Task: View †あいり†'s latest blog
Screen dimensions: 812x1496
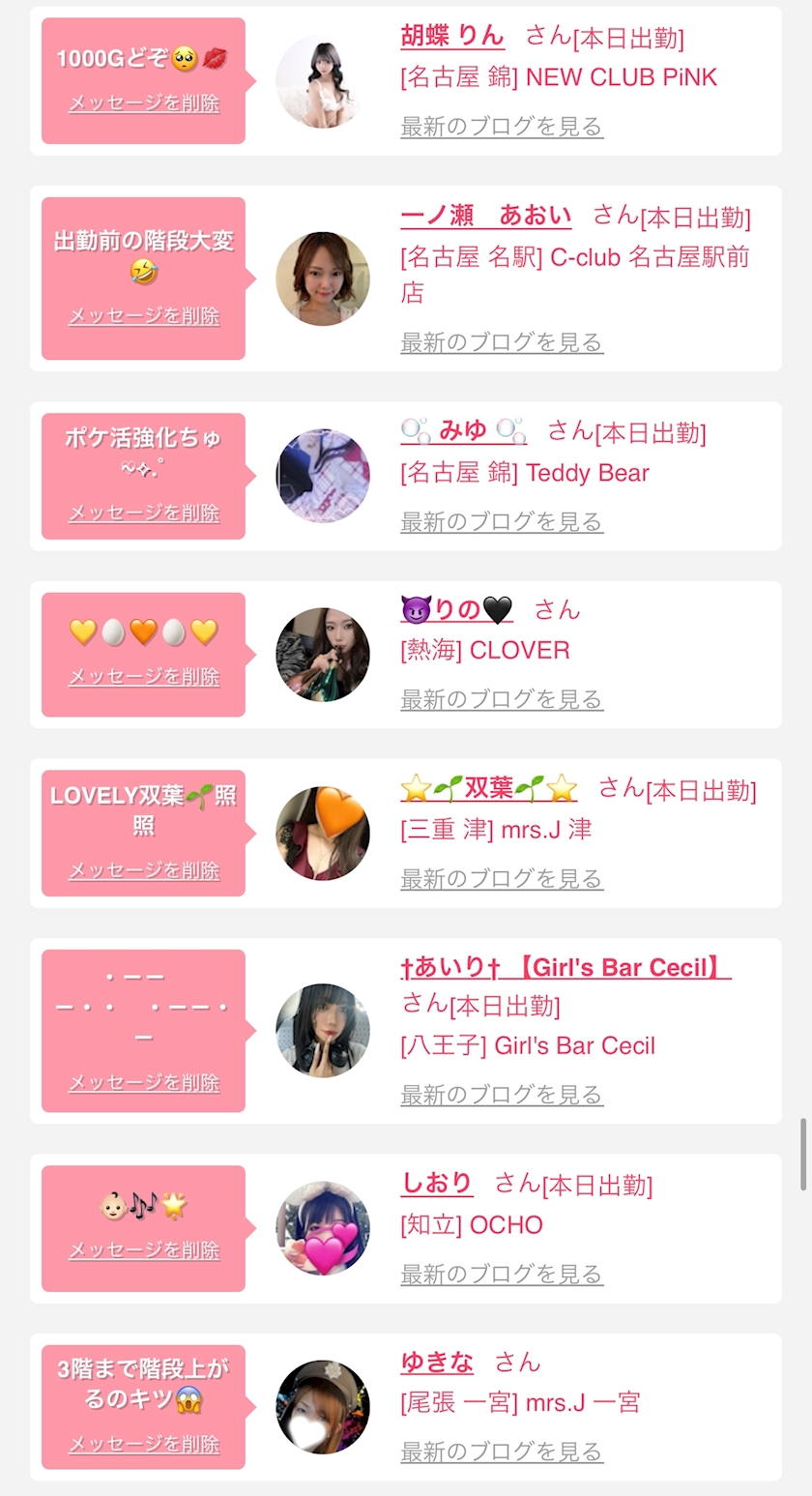Action: 502,1096
